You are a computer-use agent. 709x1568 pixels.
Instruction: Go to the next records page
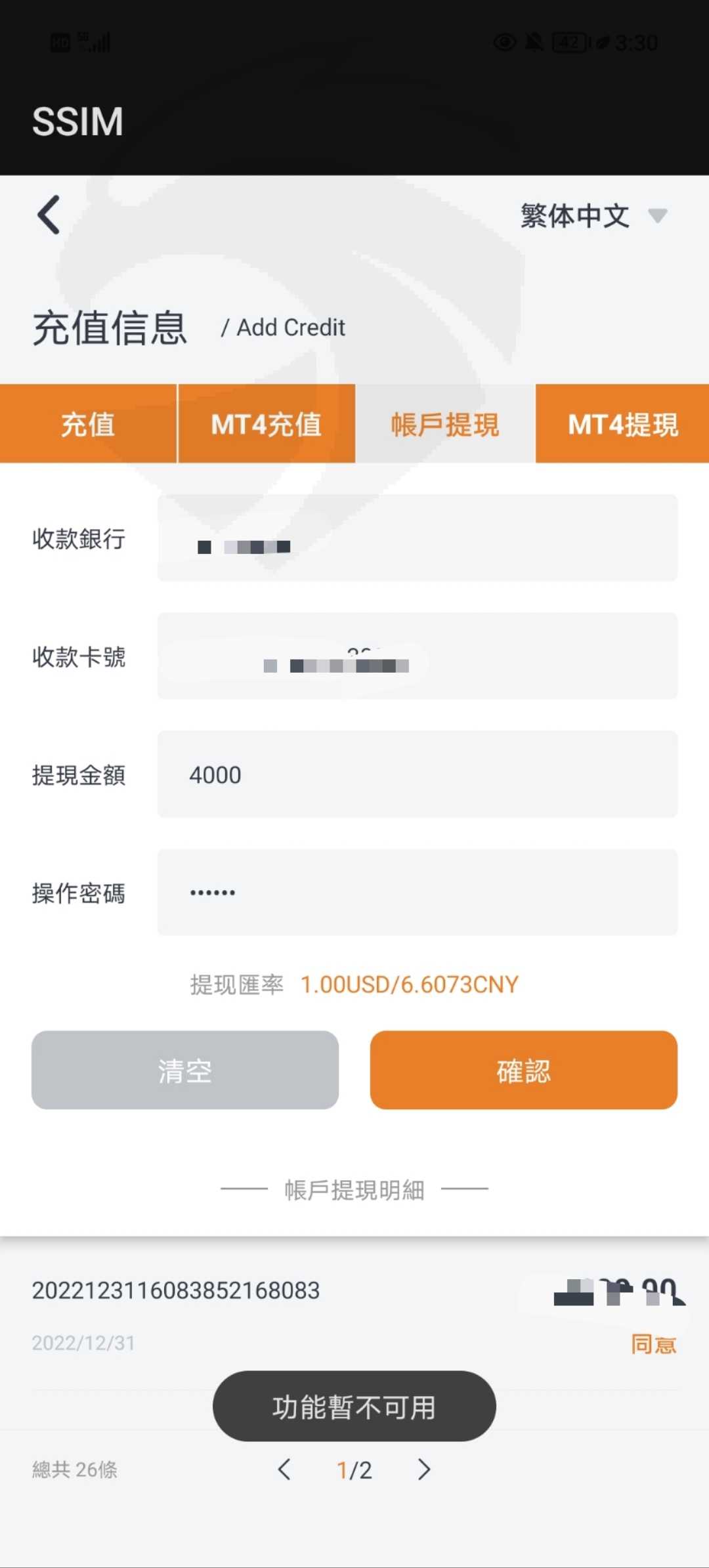(424, 1470)
